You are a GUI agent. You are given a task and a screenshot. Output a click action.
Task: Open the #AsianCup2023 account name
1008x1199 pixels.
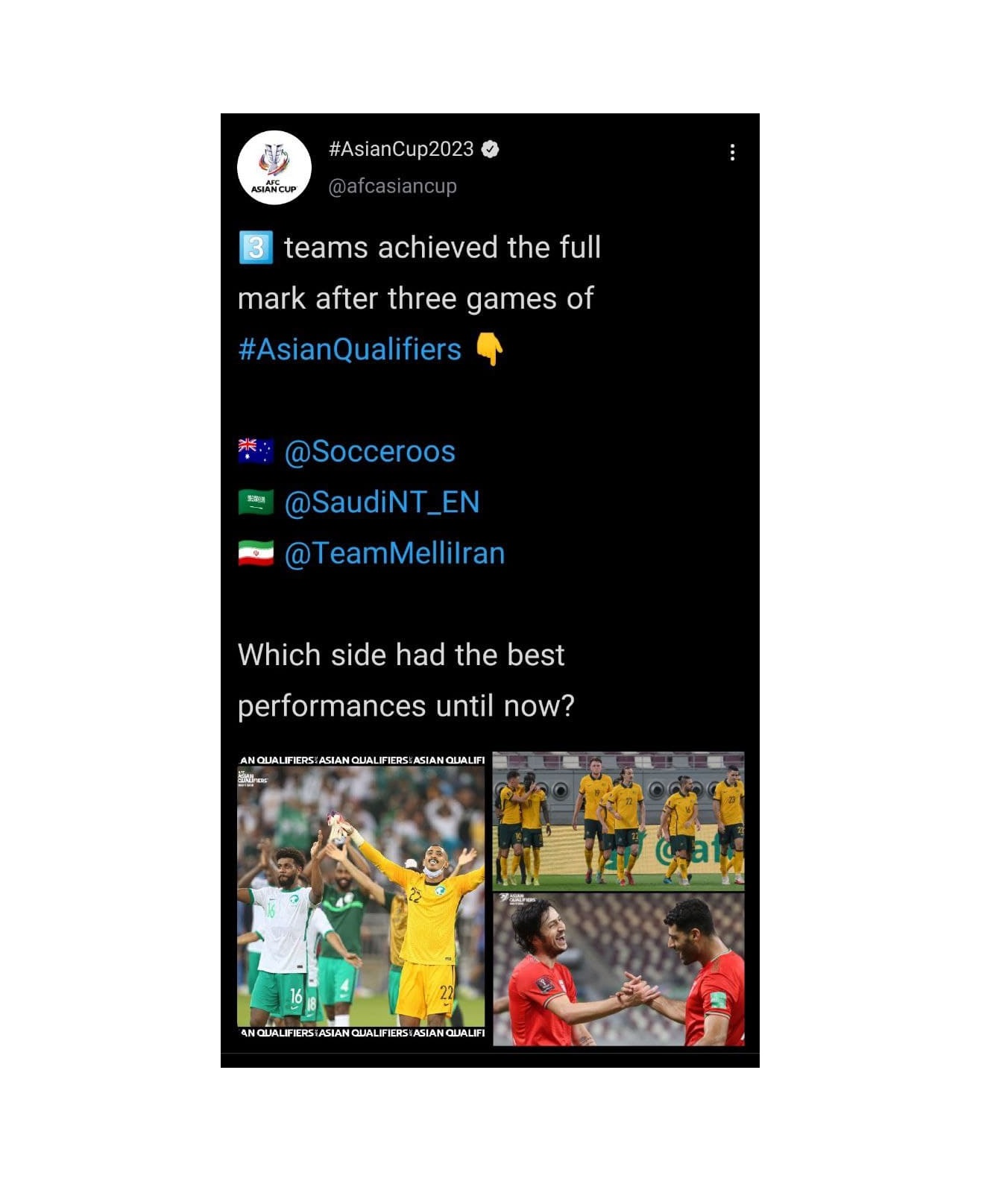pos(401,149)
